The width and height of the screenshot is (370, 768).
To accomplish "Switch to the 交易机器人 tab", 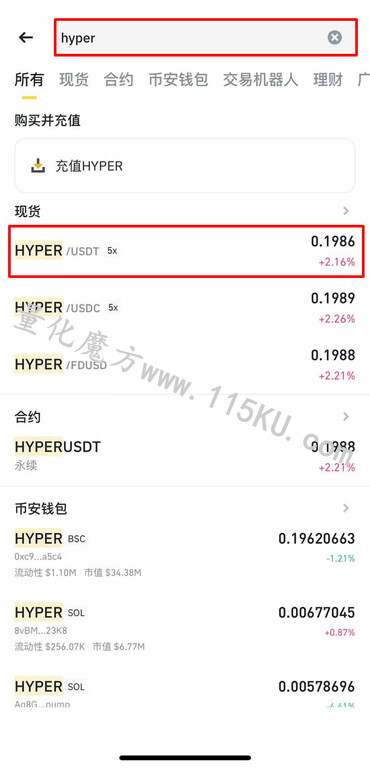I will point(261,79).
